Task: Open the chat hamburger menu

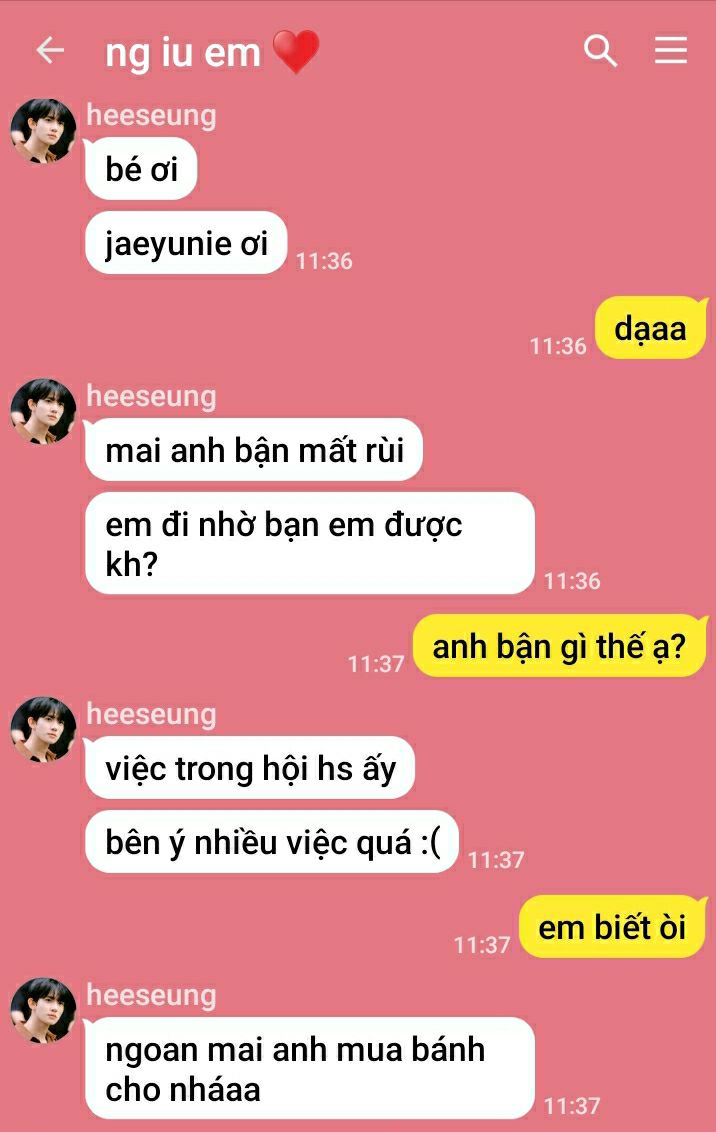Action: click(x=671, y=50)
